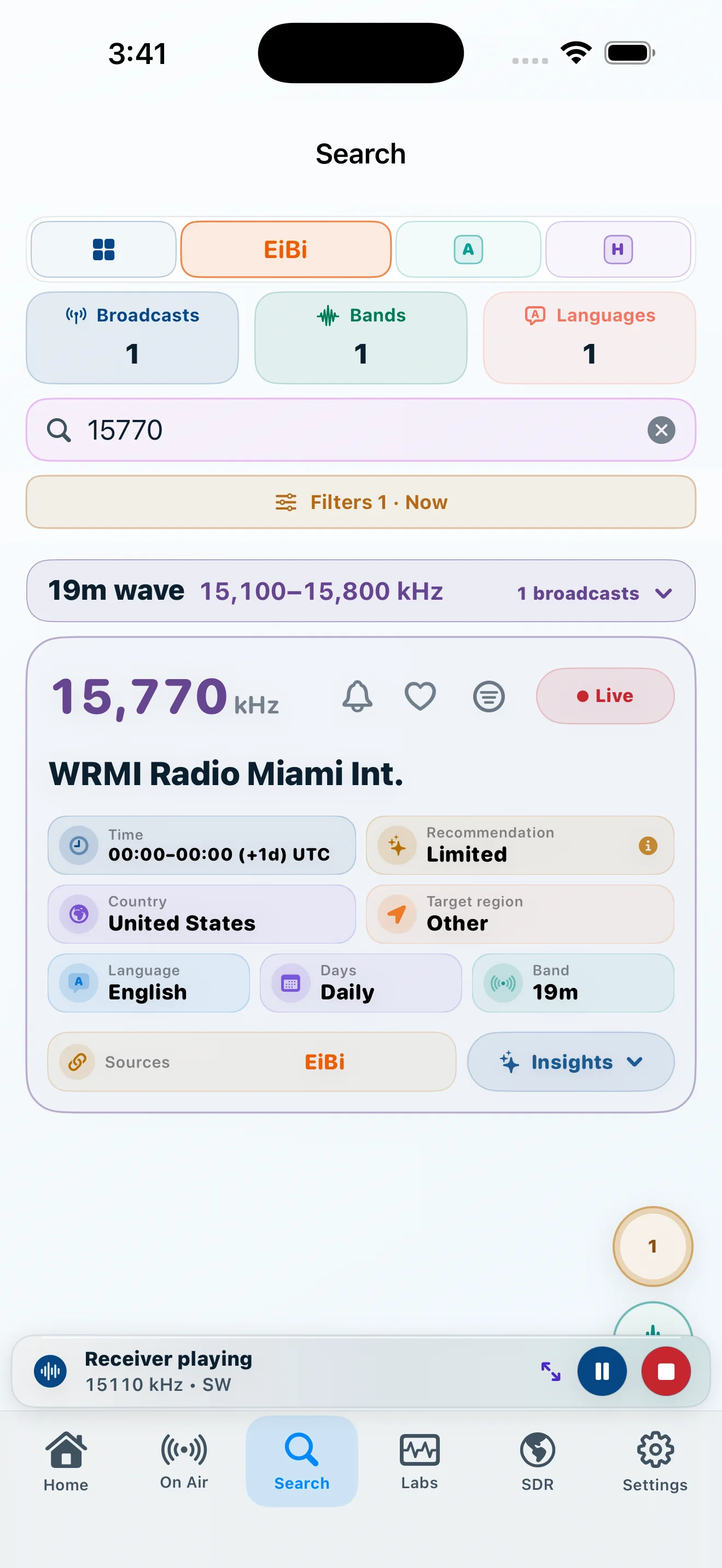Stop the receiver playing 15110 kHz
Screen dimensions: 722x1568
pos(666,1371)
